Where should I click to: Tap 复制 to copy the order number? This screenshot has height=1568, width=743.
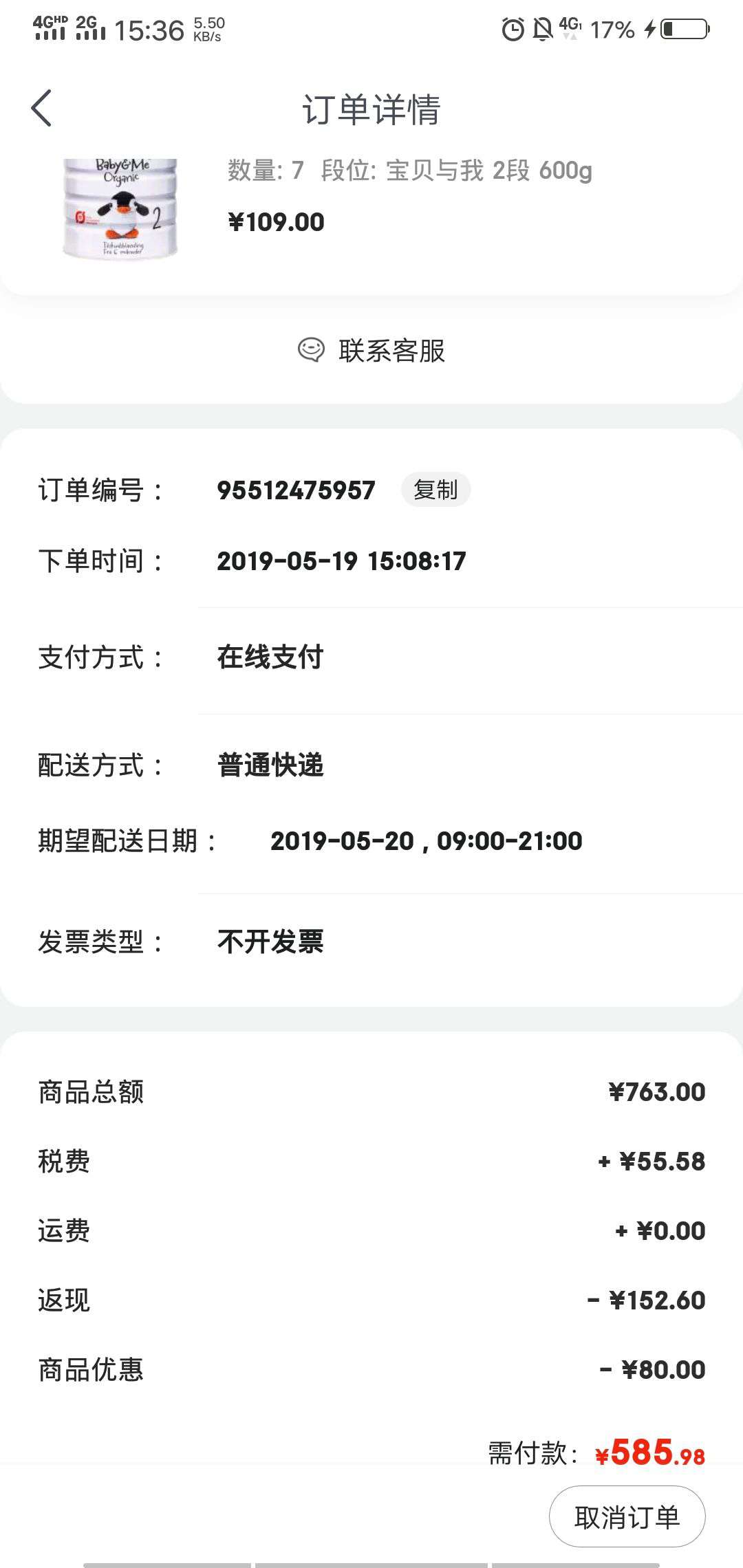[x=436, y=490]
